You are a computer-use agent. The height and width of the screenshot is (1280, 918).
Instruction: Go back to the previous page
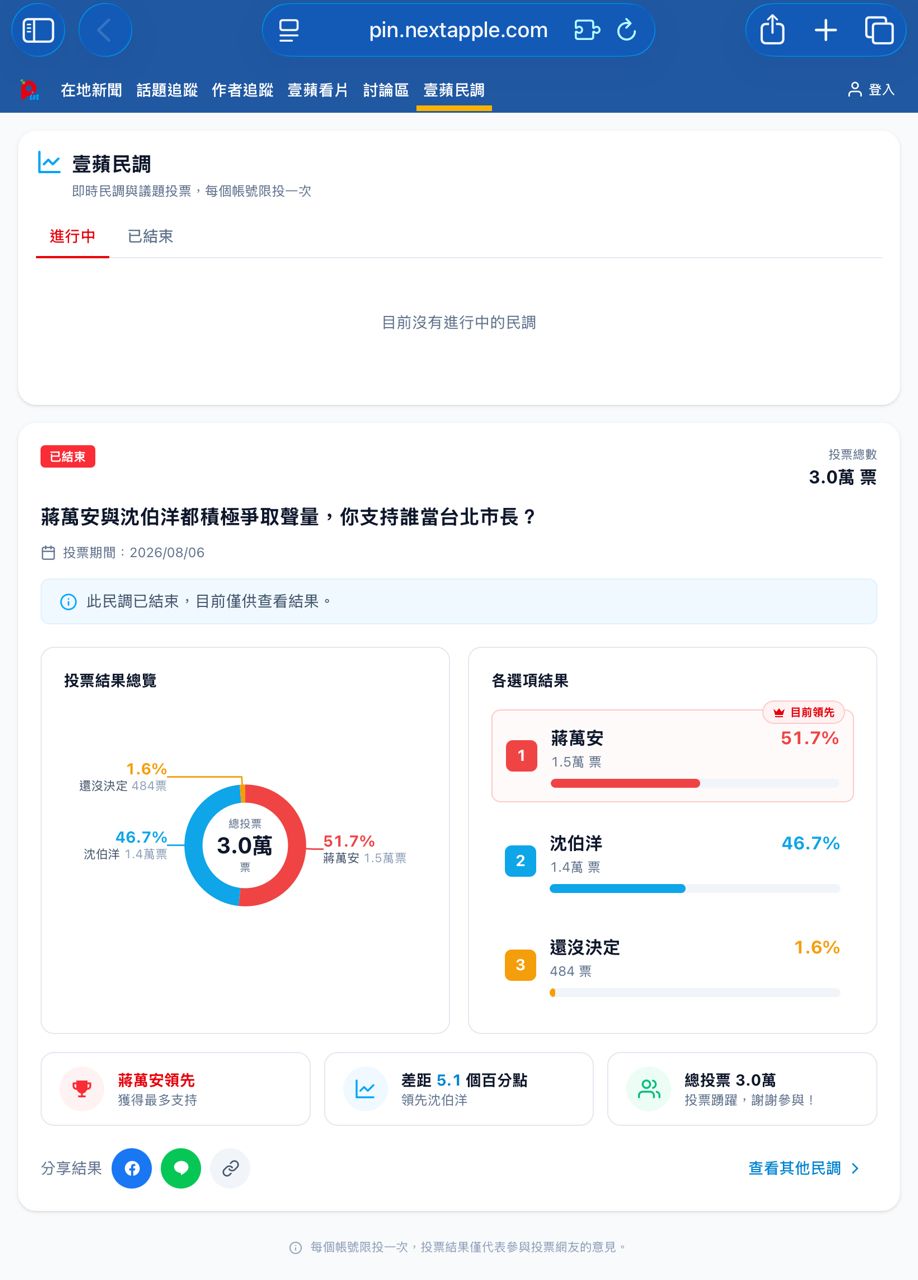[104, 31]
